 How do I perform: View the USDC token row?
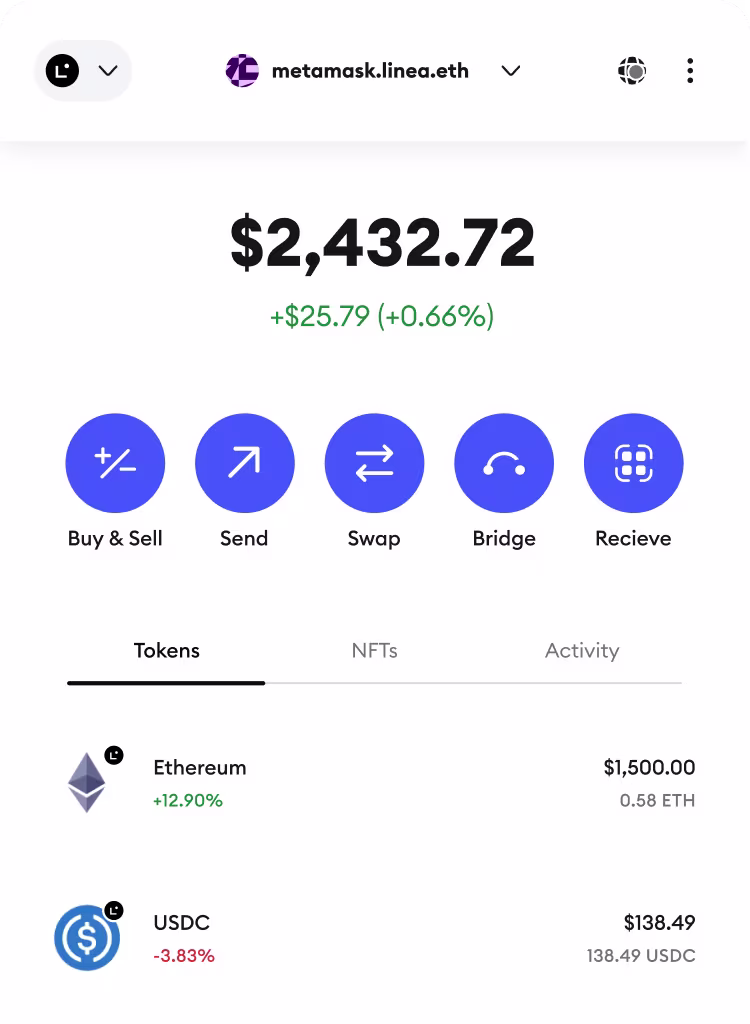tap(375, 937)
